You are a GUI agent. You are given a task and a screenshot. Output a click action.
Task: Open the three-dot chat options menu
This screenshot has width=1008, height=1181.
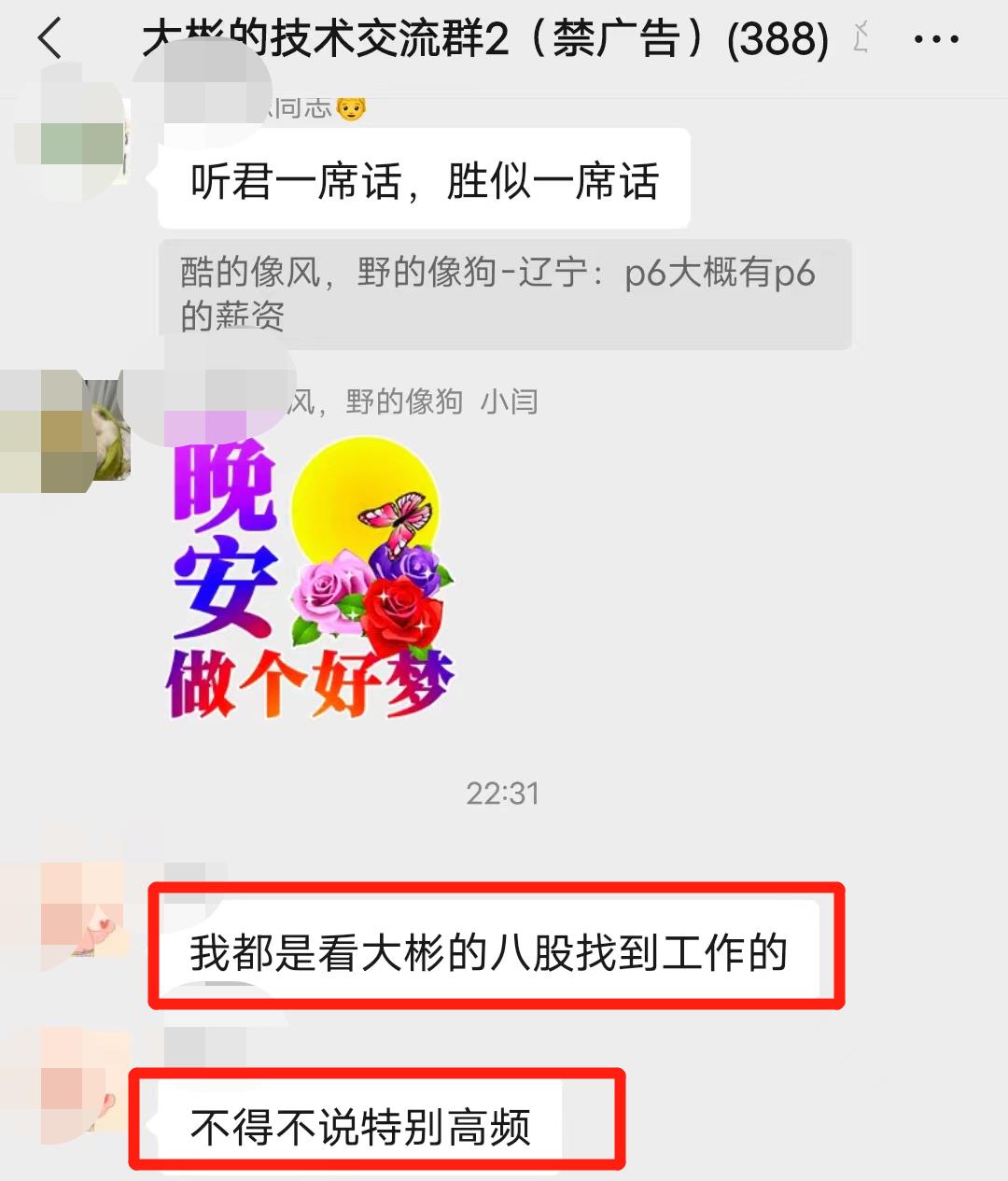pos(935,39)
